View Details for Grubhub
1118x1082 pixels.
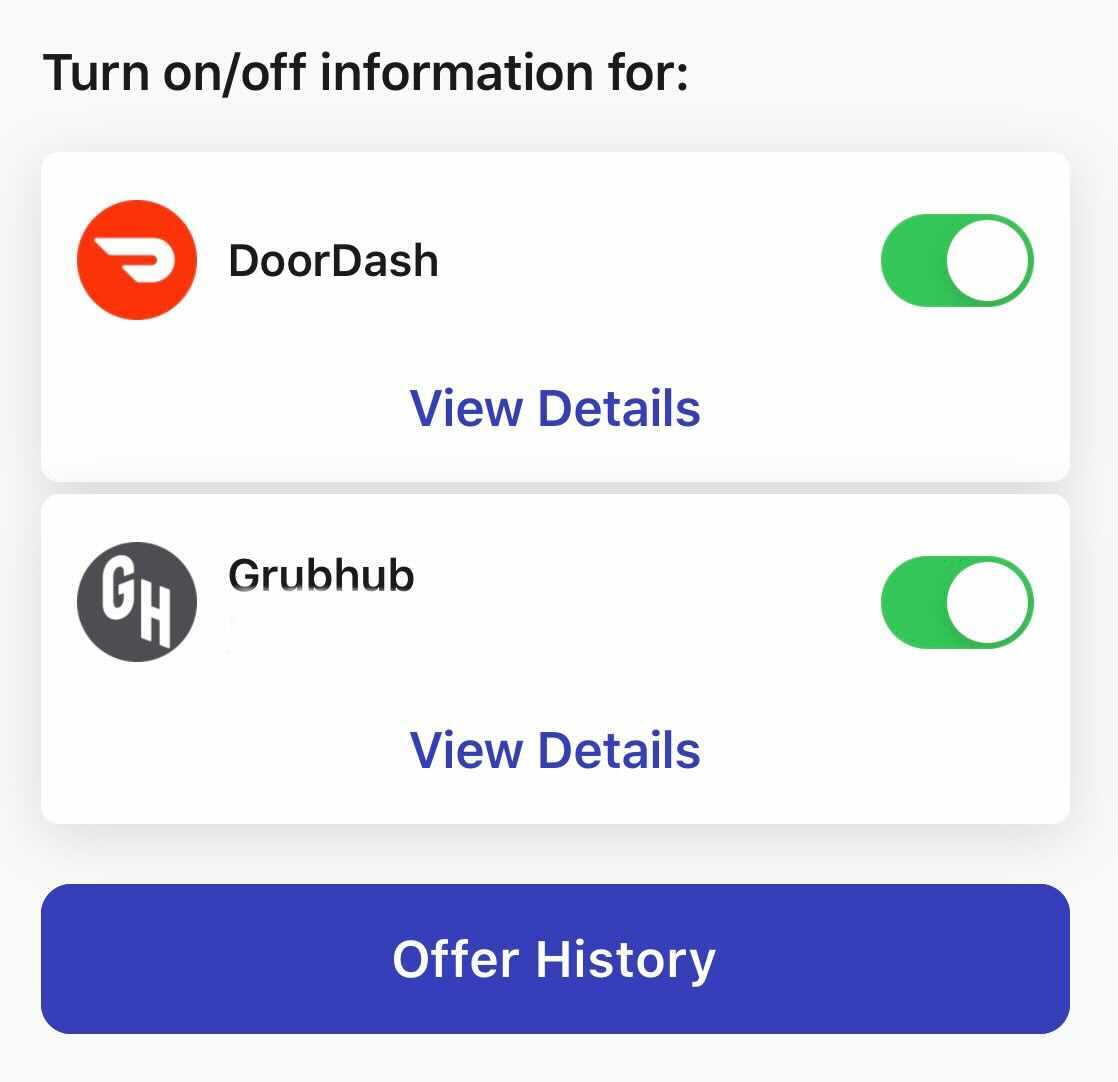point(555,750)
